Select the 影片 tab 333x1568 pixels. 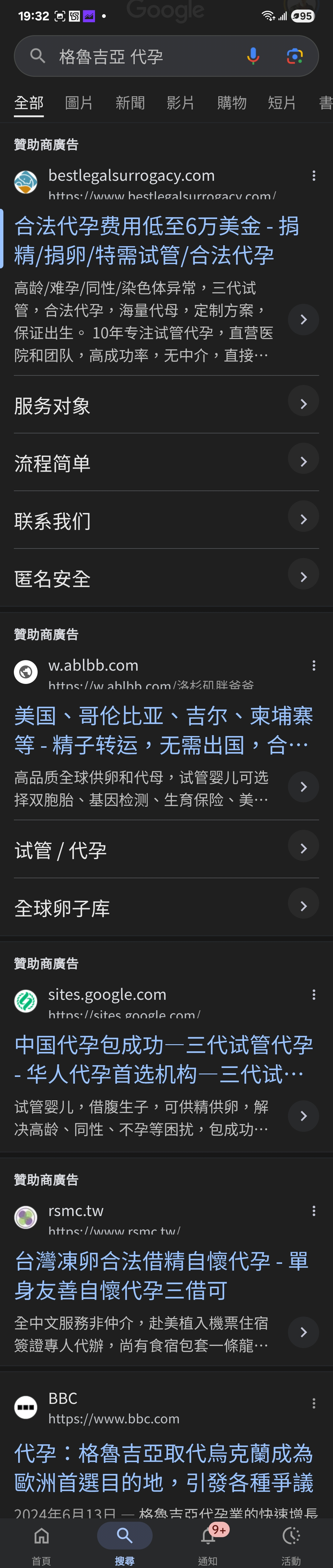click(181, 103)
